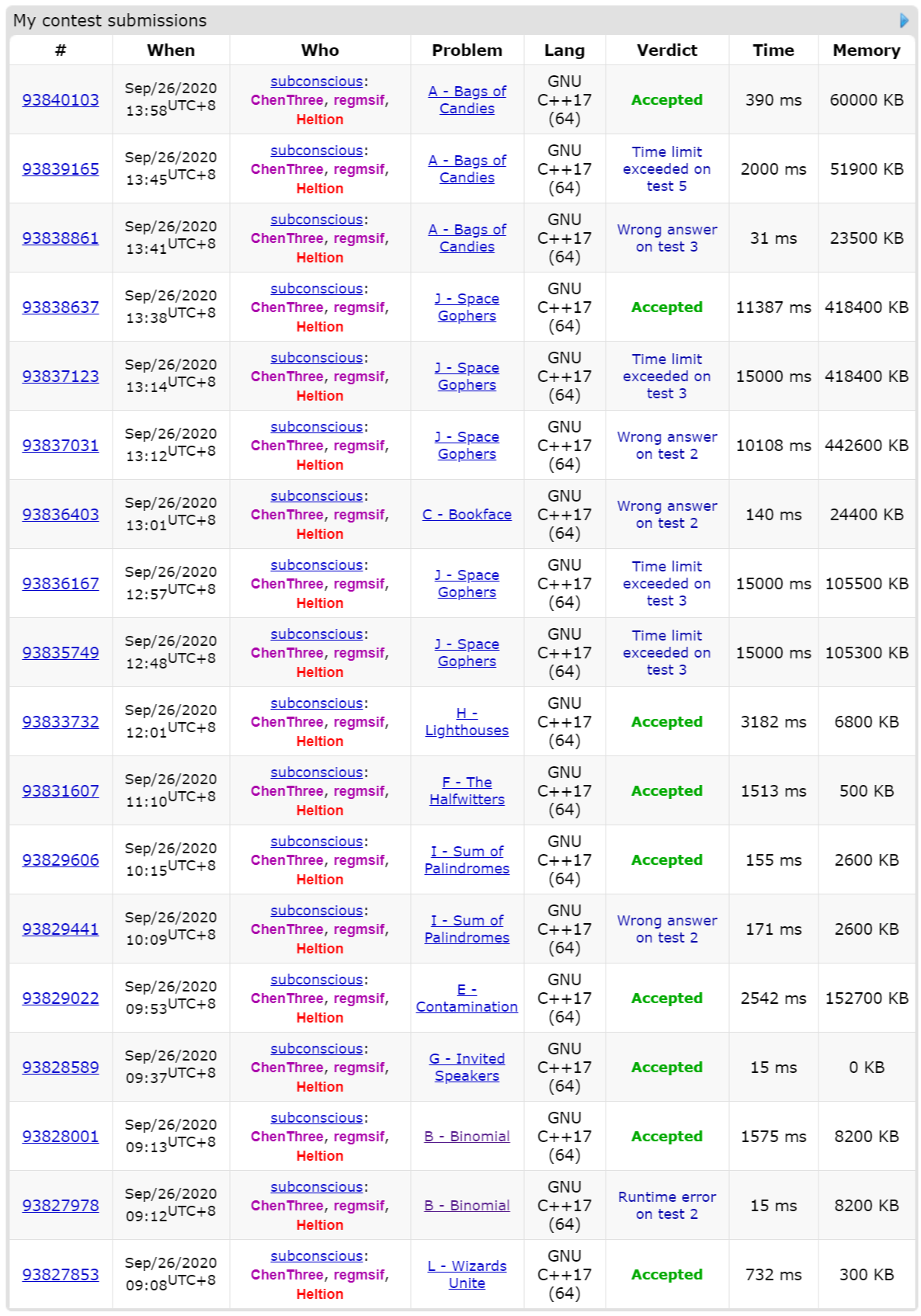Open problem H - Lighthouses
Image resolution: width=921 pixels, height=1316 pixels.
[x=467, y=722]
